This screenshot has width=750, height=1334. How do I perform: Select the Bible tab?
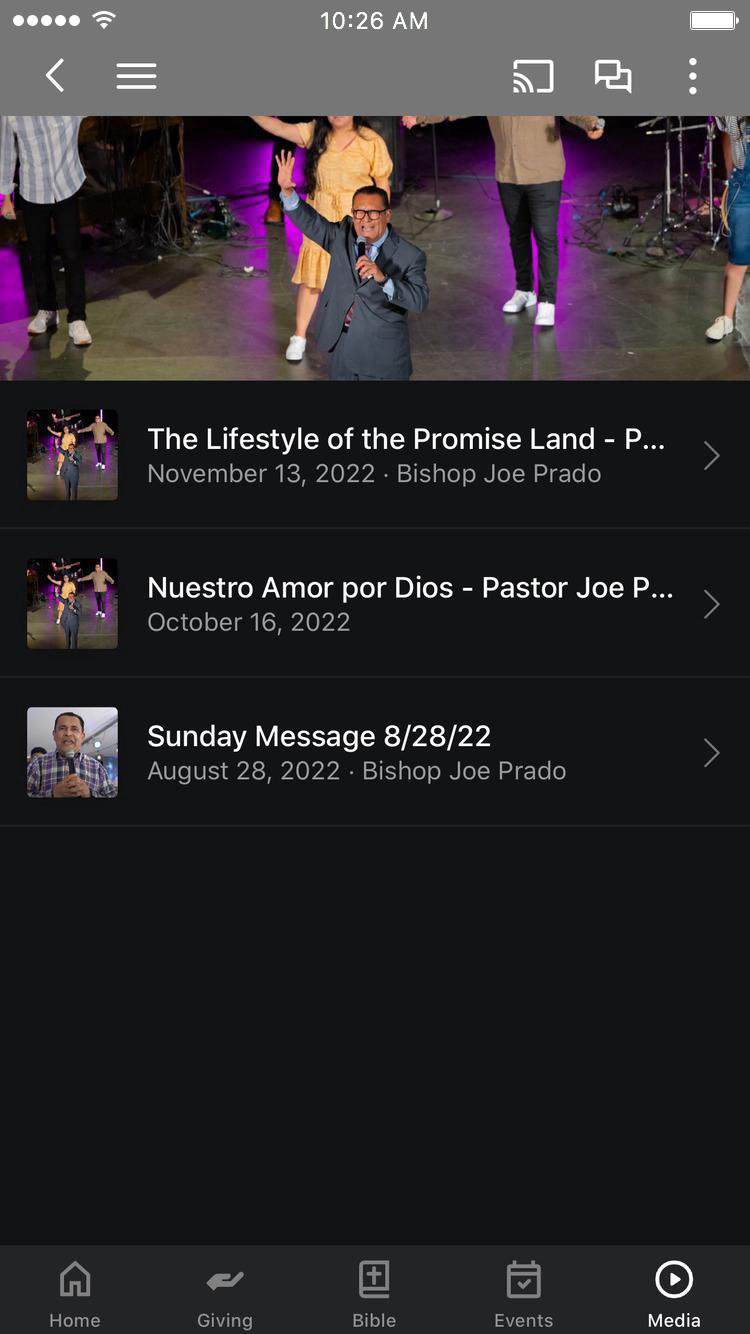(x=374, y=1292)
